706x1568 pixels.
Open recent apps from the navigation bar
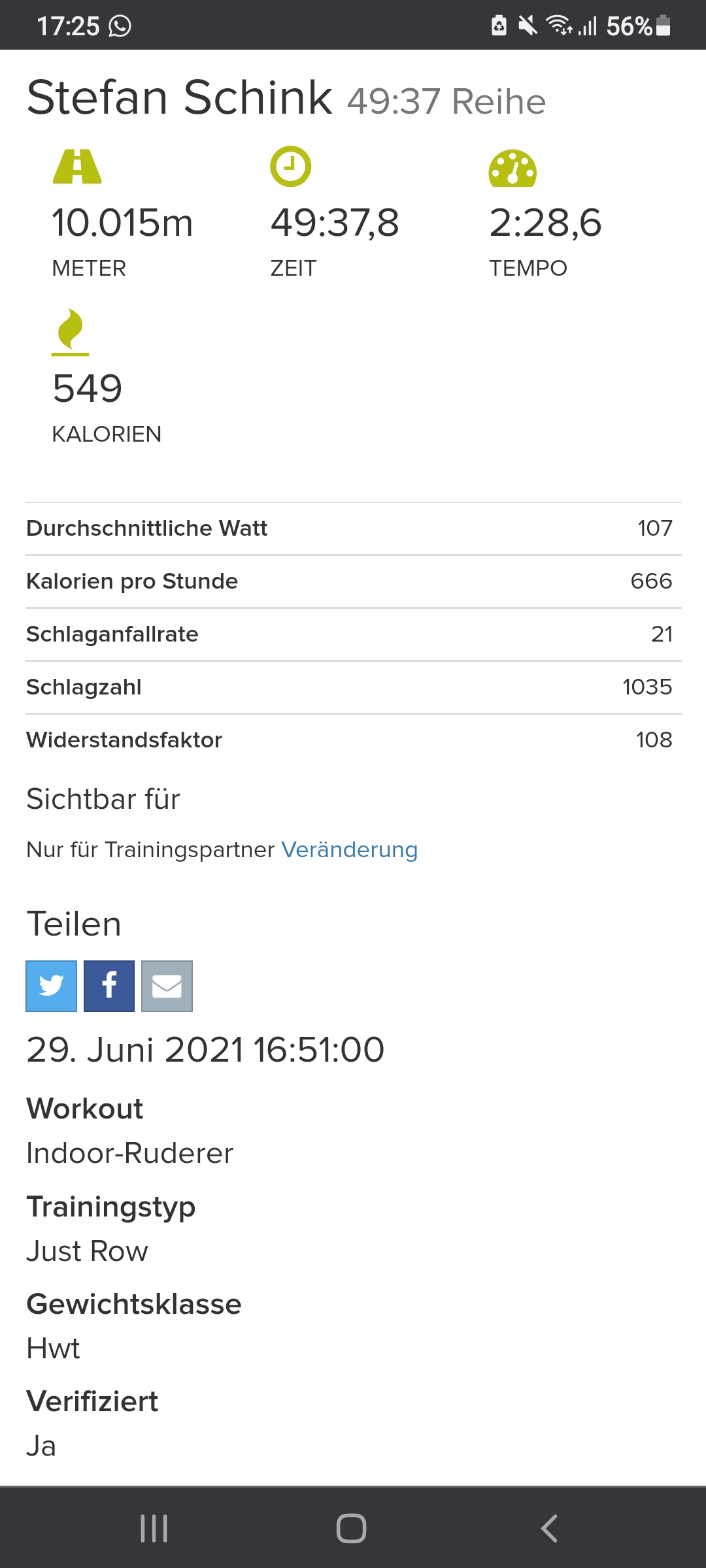tap(154, 1528)
